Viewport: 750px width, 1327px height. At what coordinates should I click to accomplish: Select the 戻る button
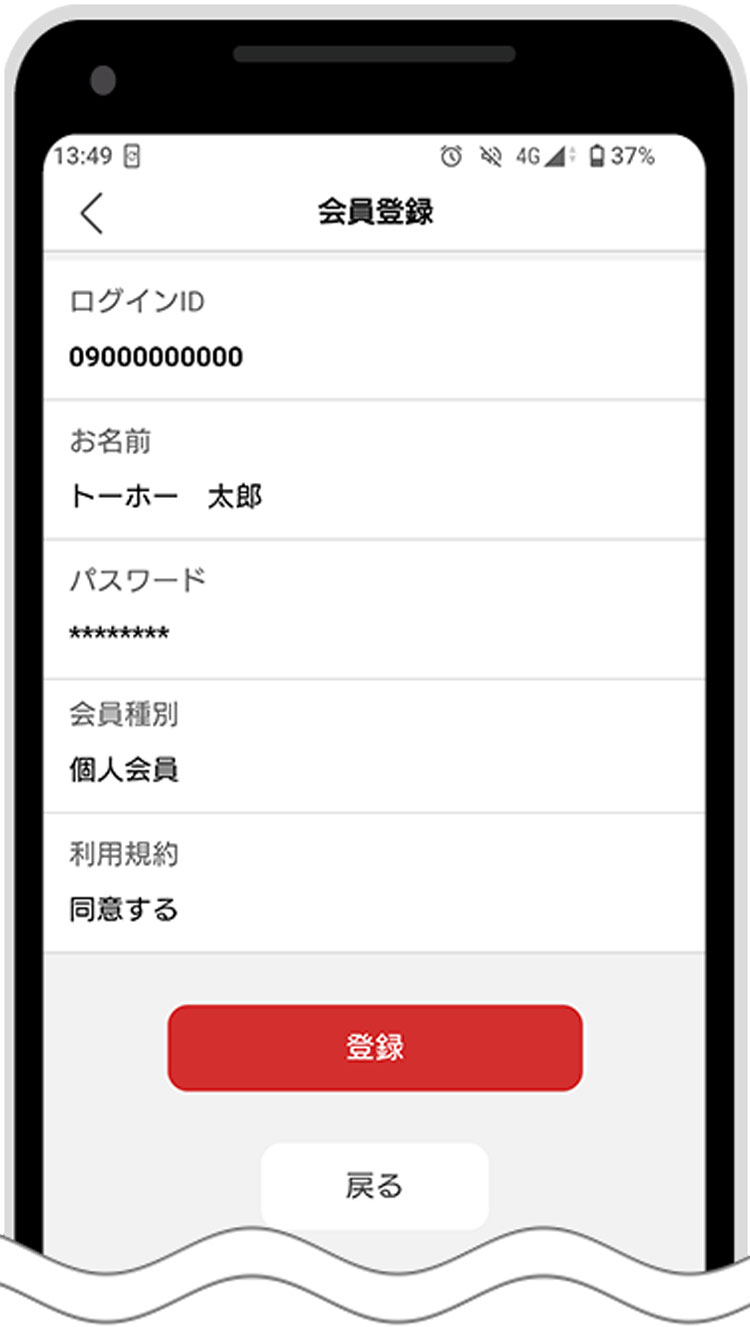point(375,1186)
